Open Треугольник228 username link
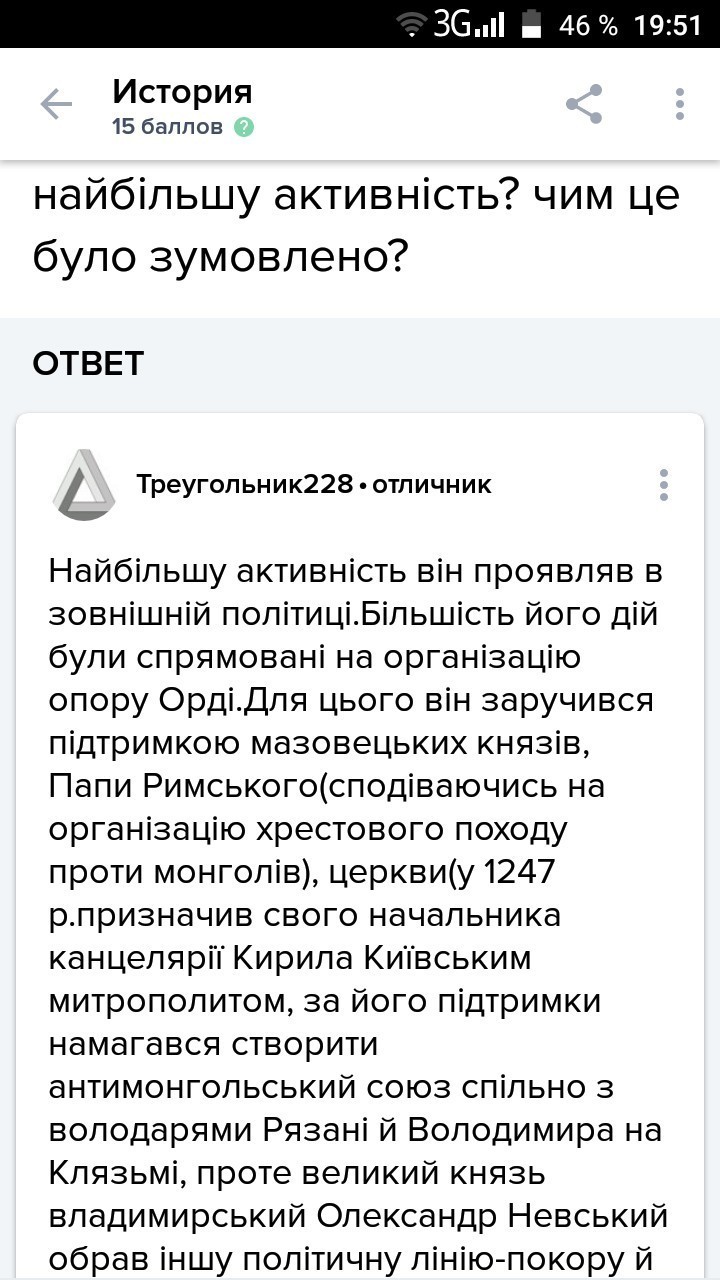Viewport: 720px width, 1280px height. [x=244, y=485]
